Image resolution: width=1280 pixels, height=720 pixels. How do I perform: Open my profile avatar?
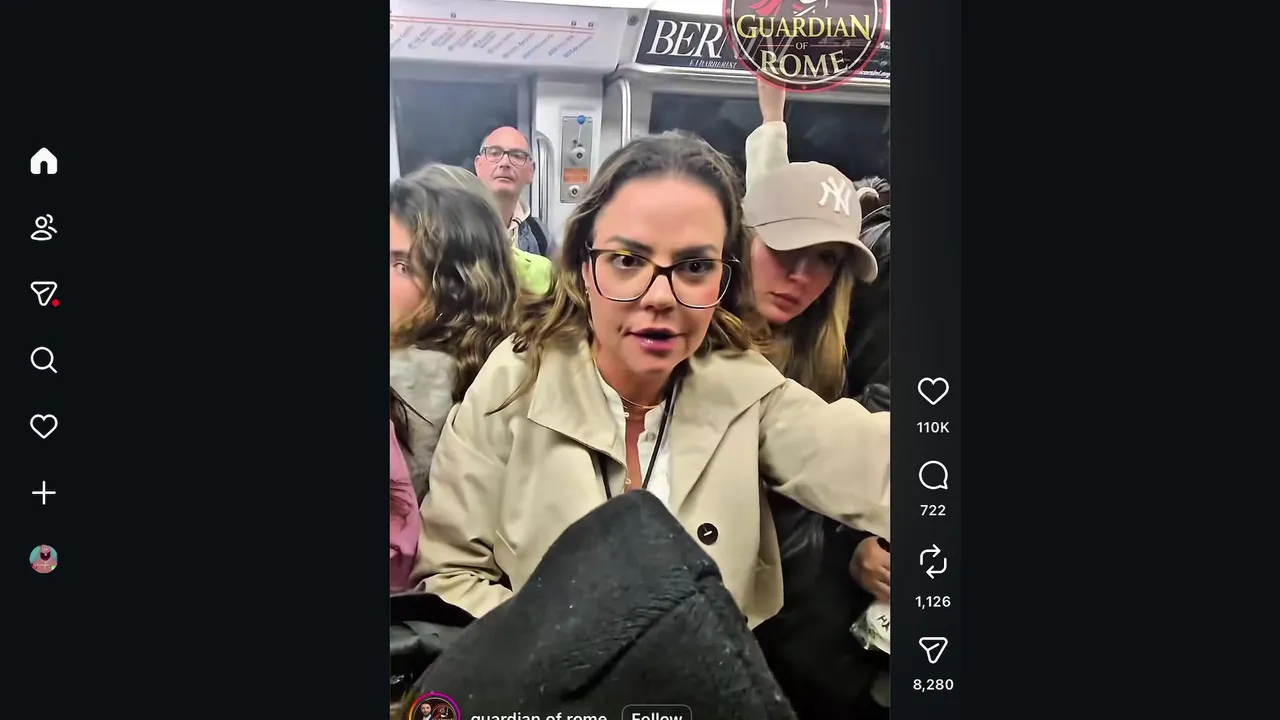pyautogui.click(x=44, y=559)
